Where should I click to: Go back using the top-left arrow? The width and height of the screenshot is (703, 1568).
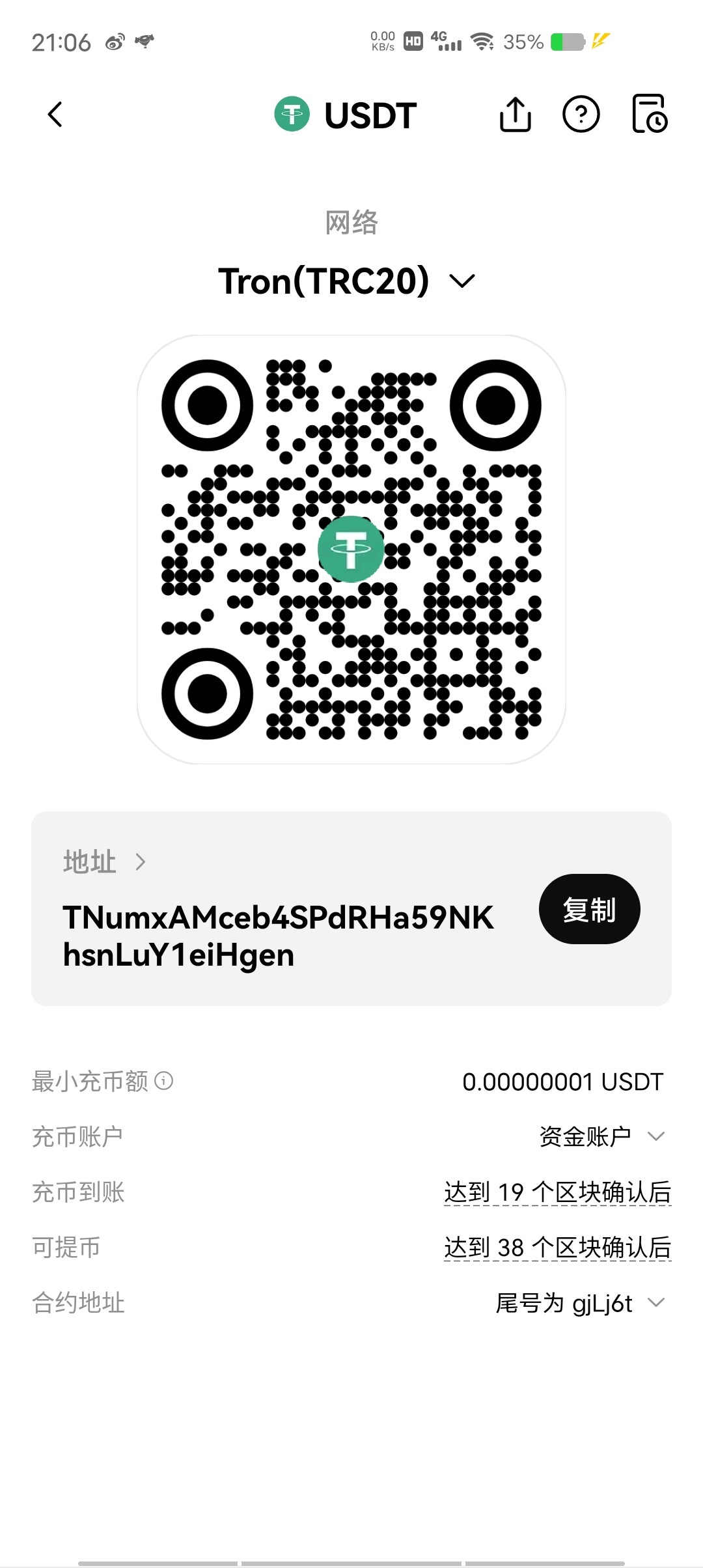[x=55, y=115]
